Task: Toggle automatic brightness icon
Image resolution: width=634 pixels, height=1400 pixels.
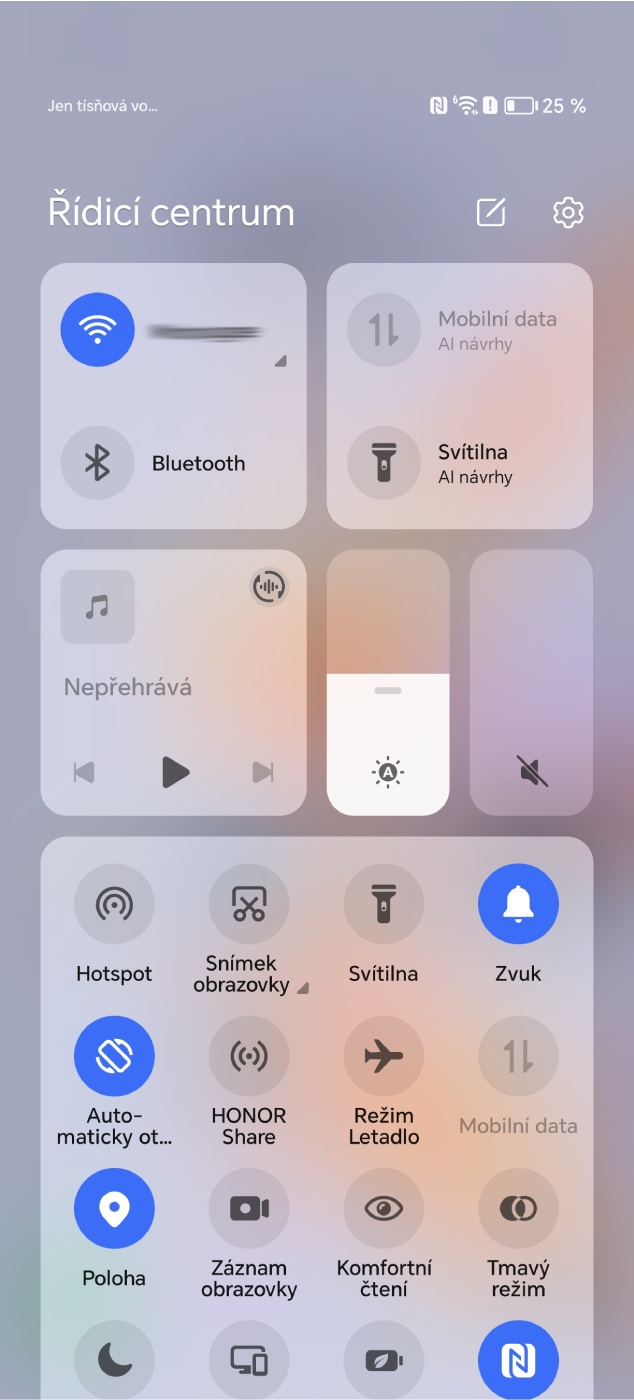Action: pos(387,772)
